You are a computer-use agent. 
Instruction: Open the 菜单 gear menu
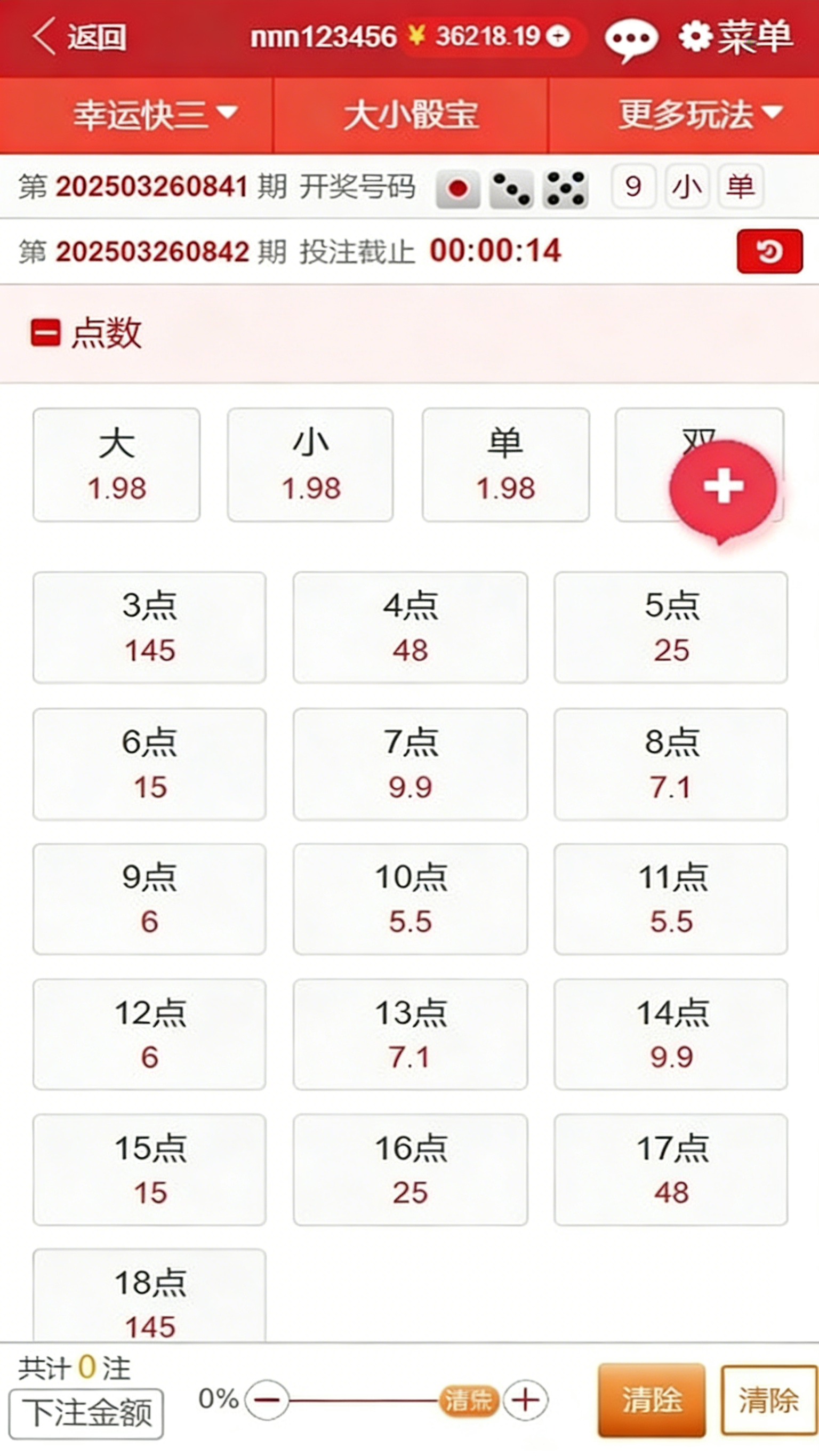(736, 37)
